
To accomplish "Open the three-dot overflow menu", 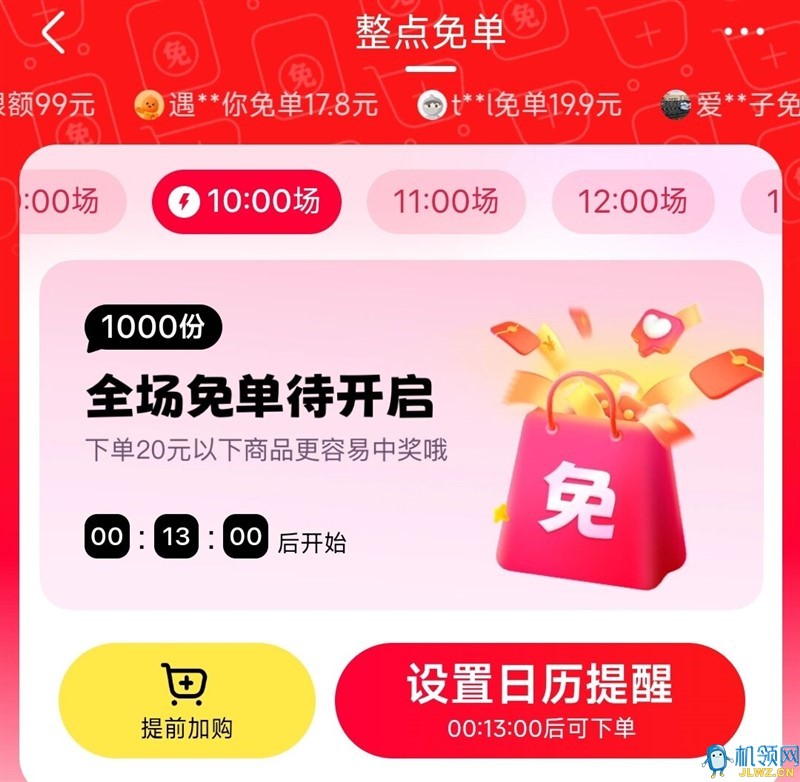I will point(743,33).
